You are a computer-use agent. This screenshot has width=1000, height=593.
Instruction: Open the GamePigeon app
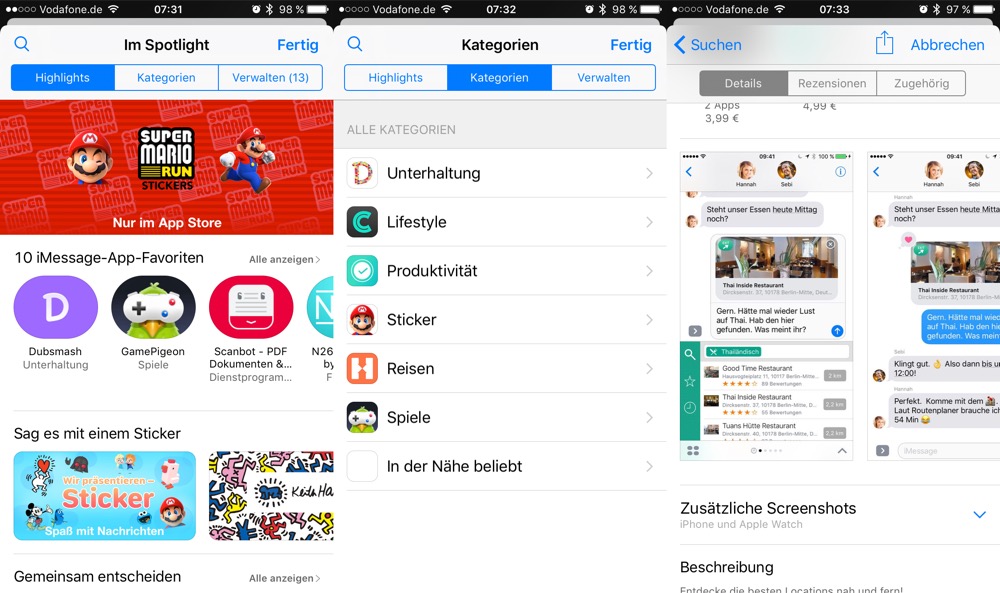tap(153, 308)
